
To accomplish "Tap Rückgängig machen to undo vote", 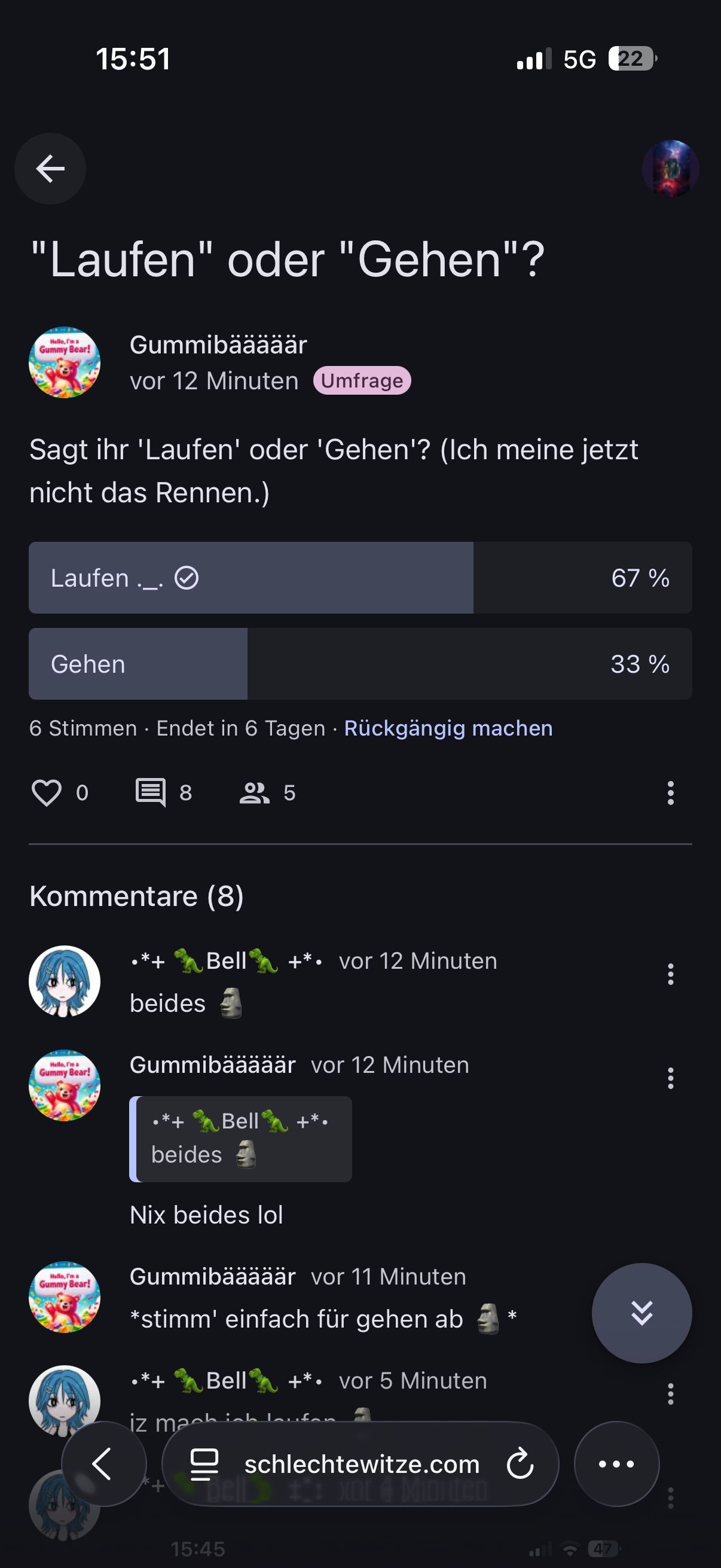I will tap(448, 728).
